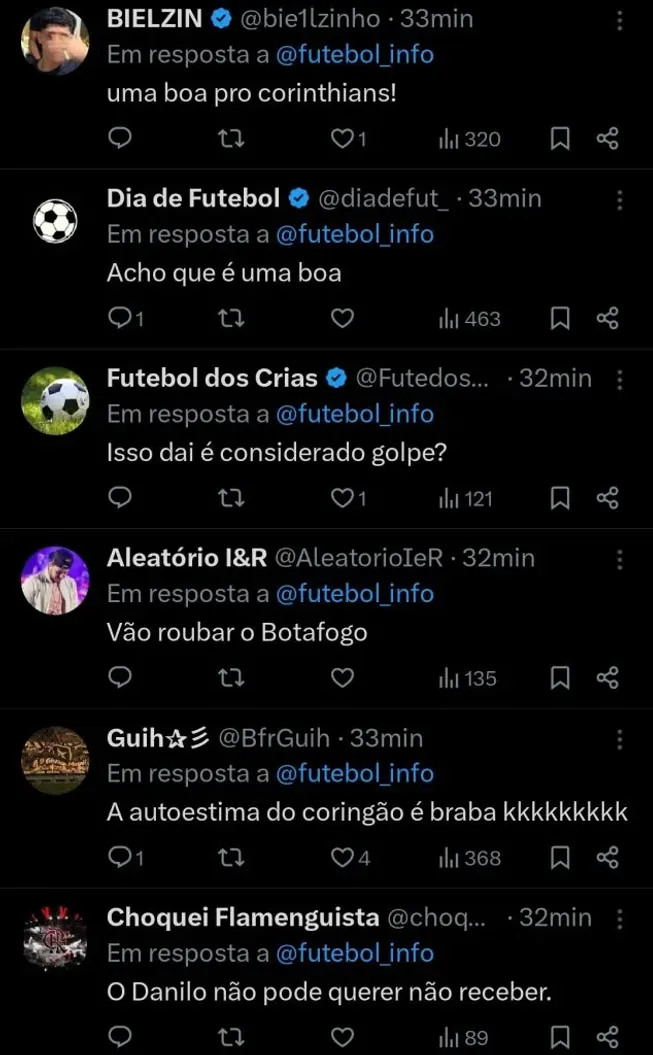This screenshot has height=1055, width=653.
Task: Reply to Choquei Flamenguista's comment
Action: (120, 1036)
